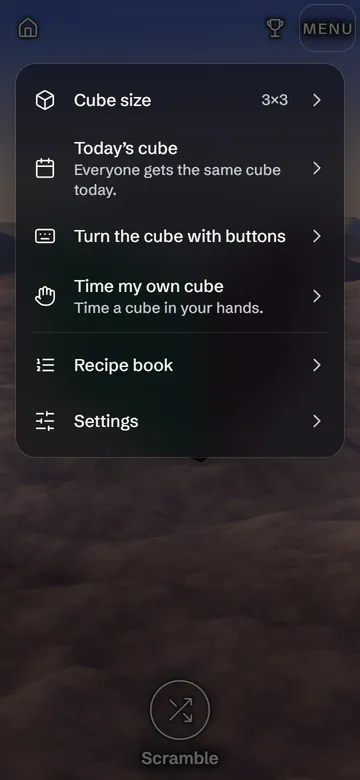Close the MENU button dropdown
Viewport: 360px width, 780px height.
coord(327,28)
